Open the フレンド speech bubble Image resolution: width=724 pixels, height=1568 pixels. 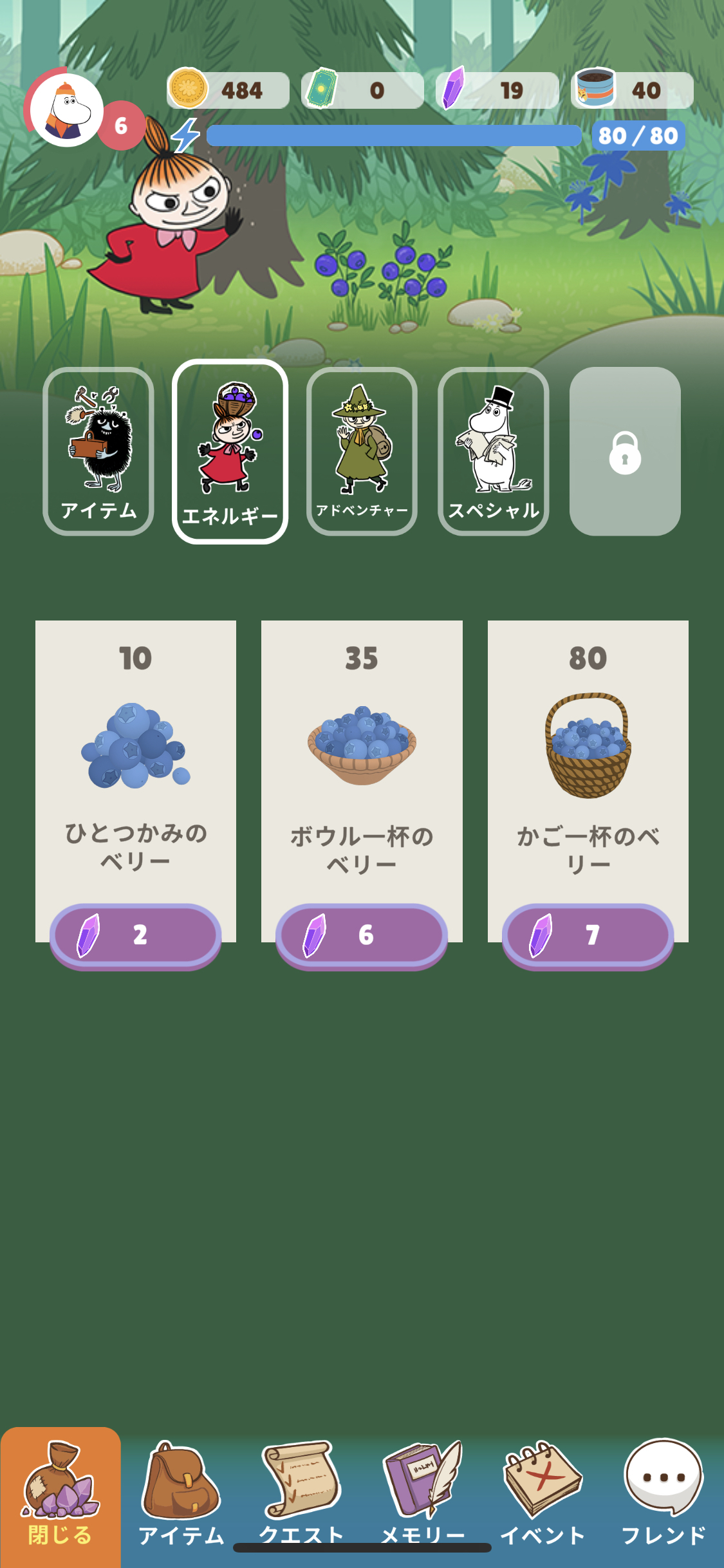664,1495
